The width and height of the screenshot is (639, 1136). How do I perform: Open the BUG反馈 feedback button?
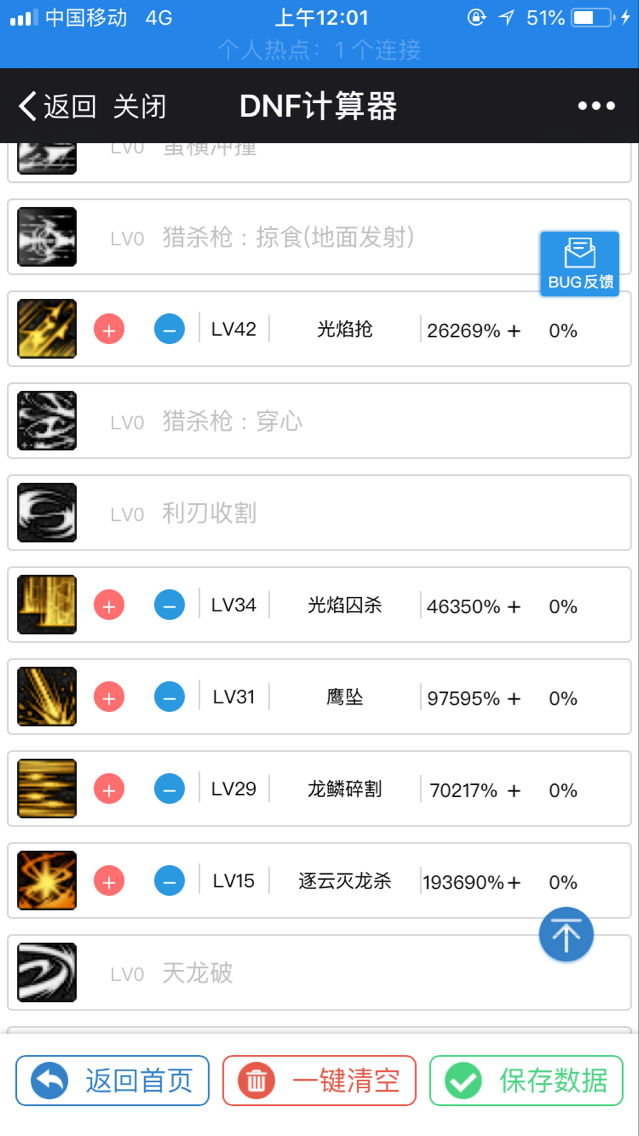[579, 264]
